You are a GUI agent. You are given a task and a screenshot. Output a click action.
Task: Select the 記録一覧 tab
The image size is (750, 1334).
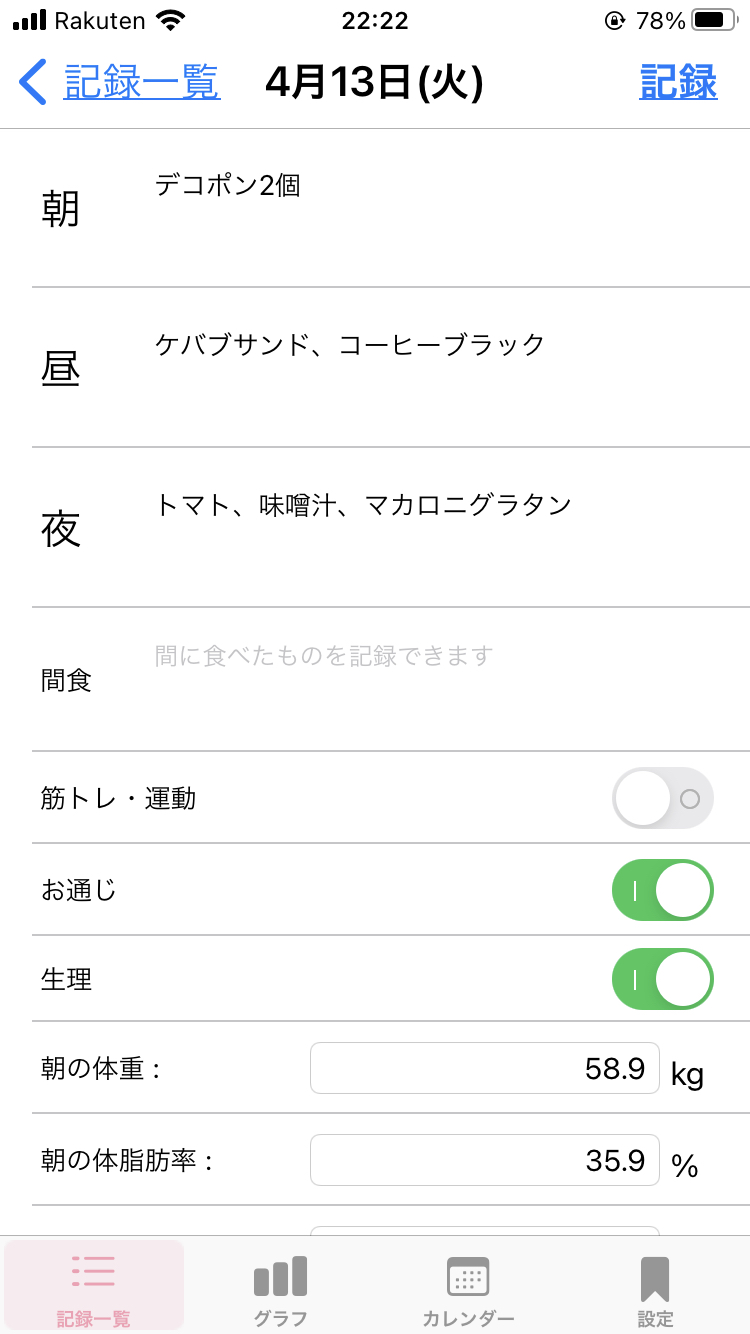[x=94, y=1287]
